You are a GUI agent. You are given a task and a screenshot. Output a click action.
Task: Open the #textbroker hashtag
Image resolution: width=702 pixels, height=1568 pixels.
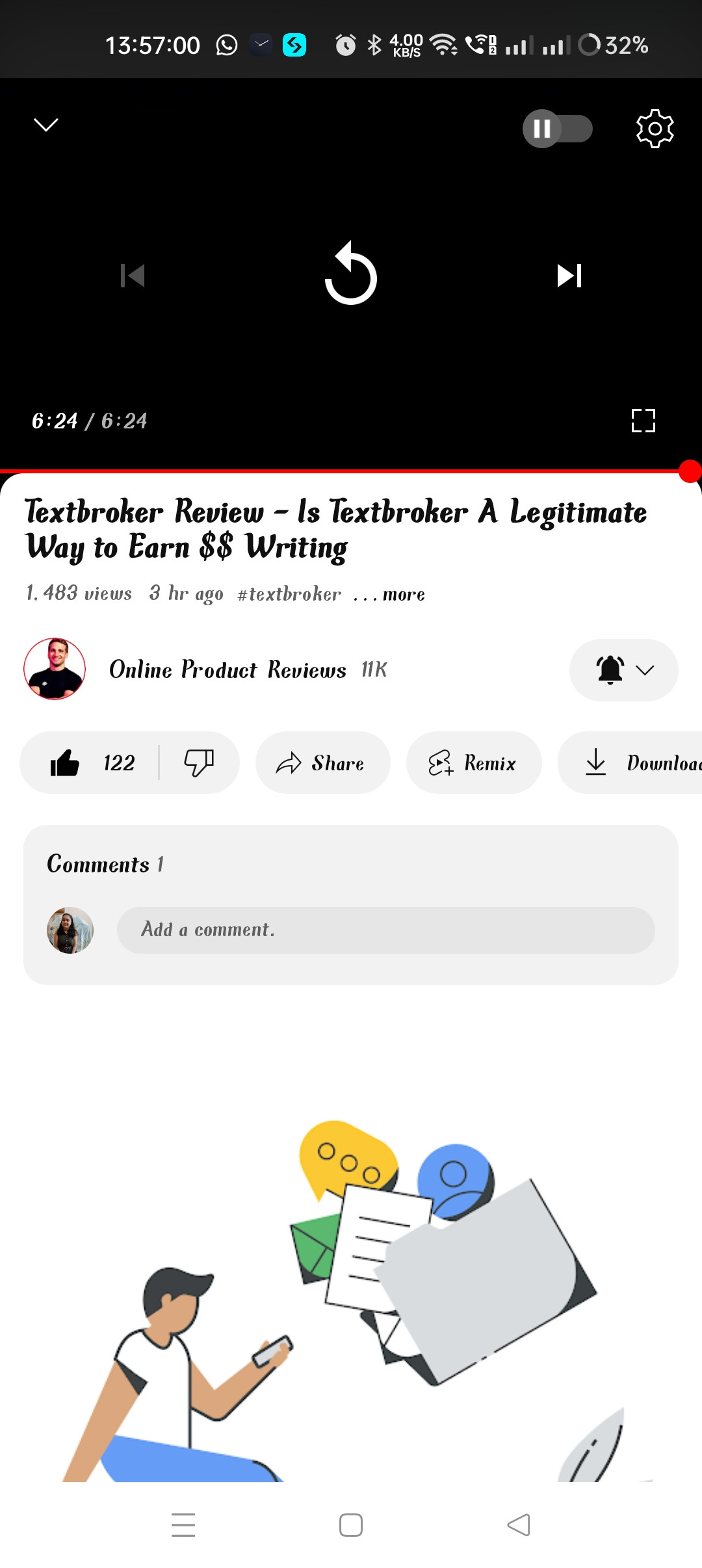pyautogui.click(x=289, y=594)
